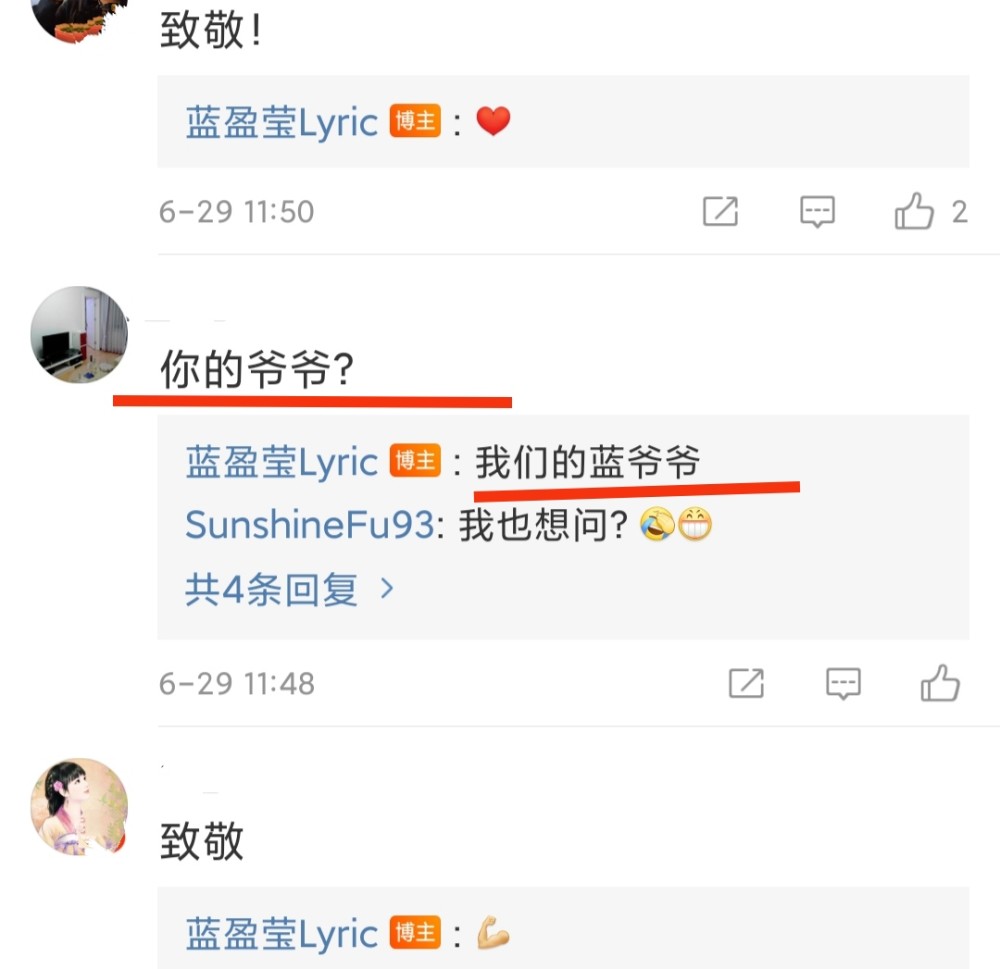
Task: Open SunshineFu93's profile from reply
Action: [309, 525]
